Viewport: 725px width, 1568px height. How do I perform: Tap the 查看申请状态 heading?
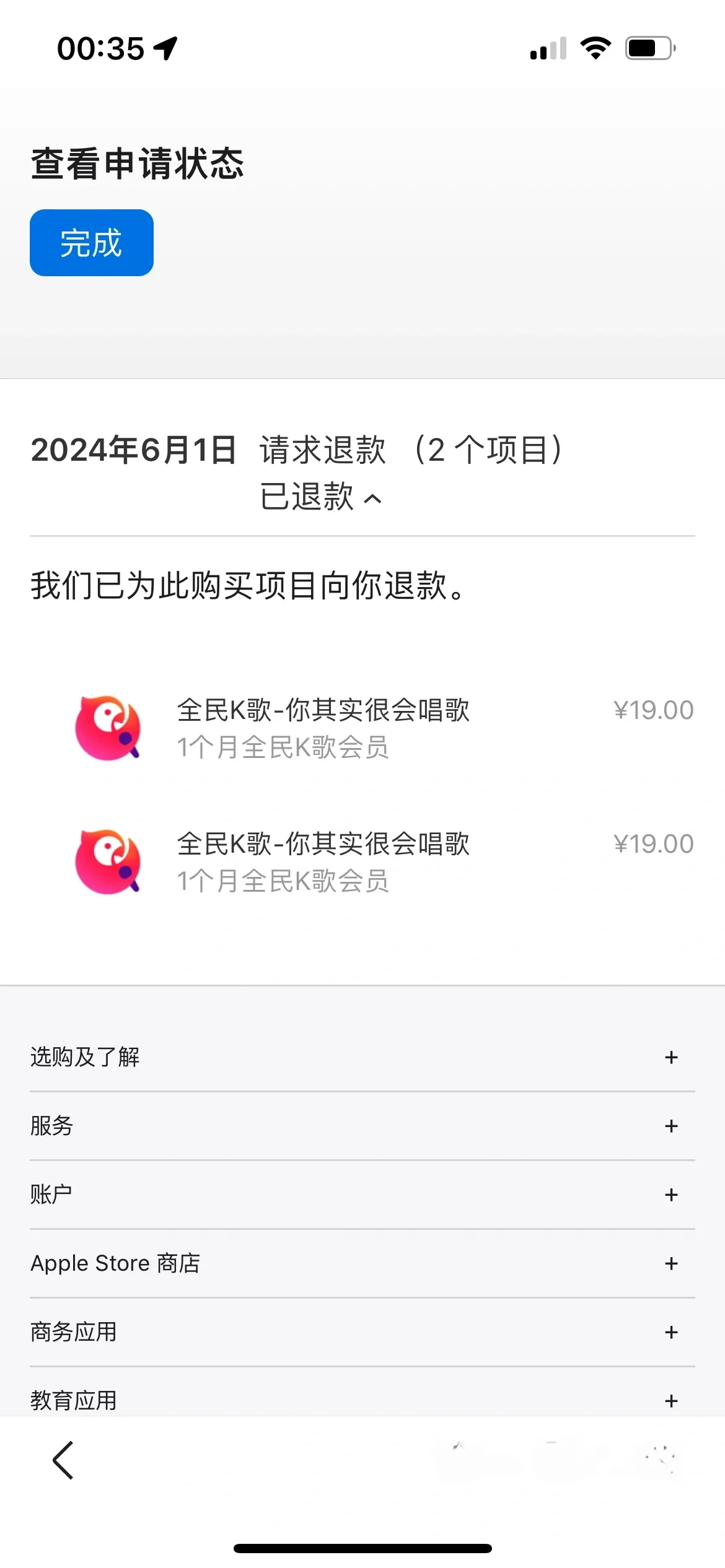(138, 163)
